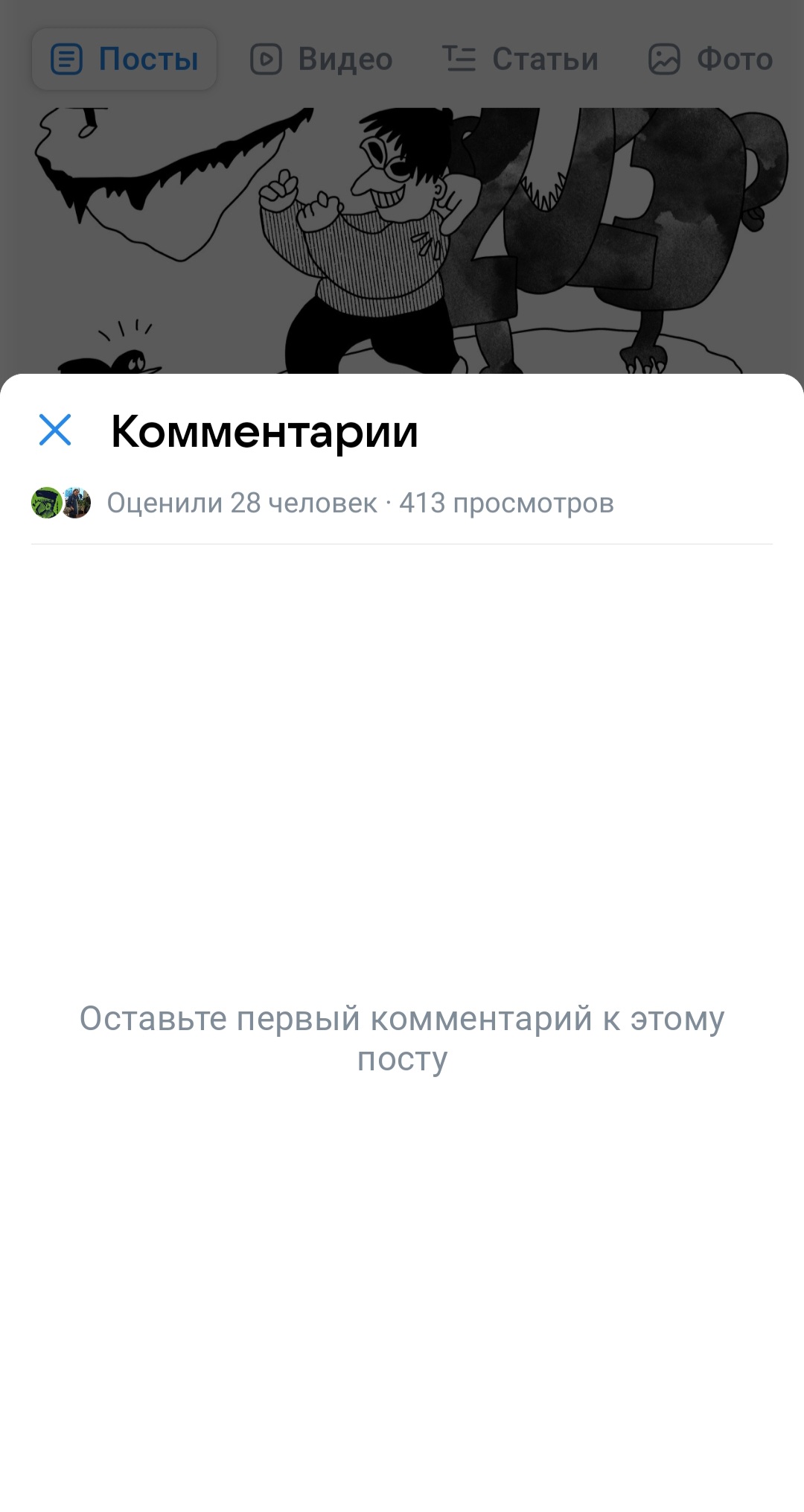Switch to the Посты tab
Image resolution: width=804 pixels, height=1512 pixels.
124,60
